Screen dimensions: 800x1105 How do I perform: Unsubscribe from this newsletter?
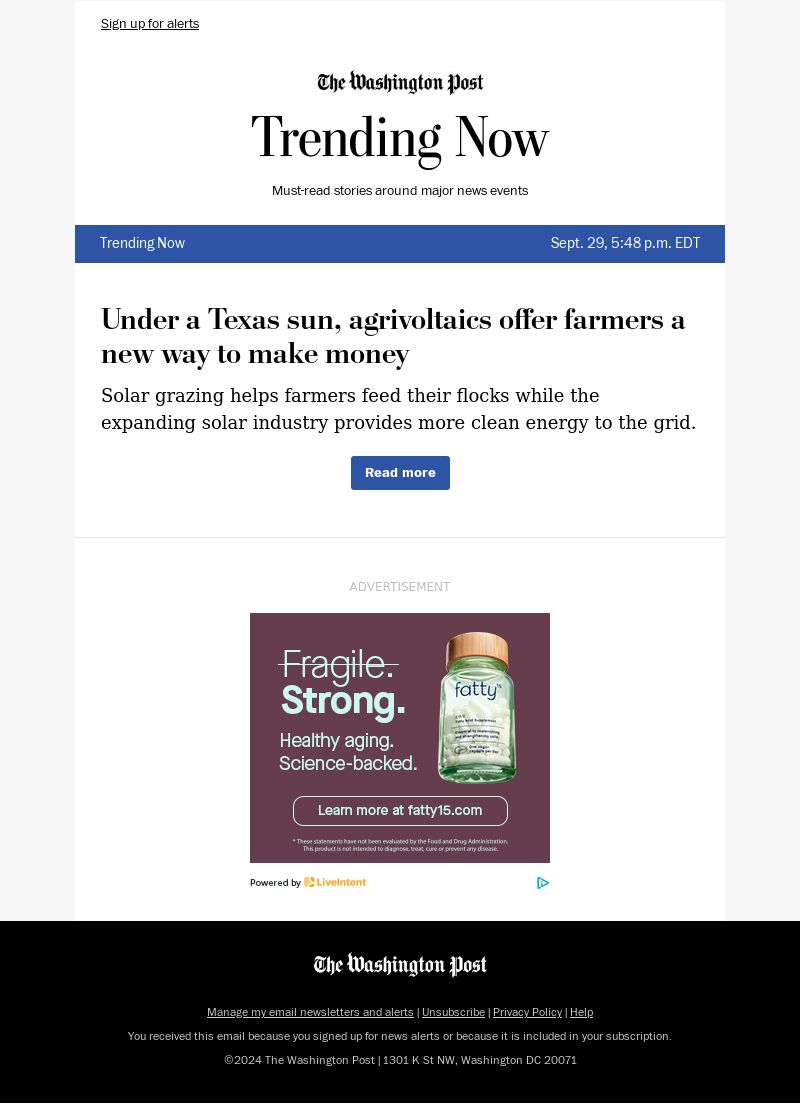453,1013
